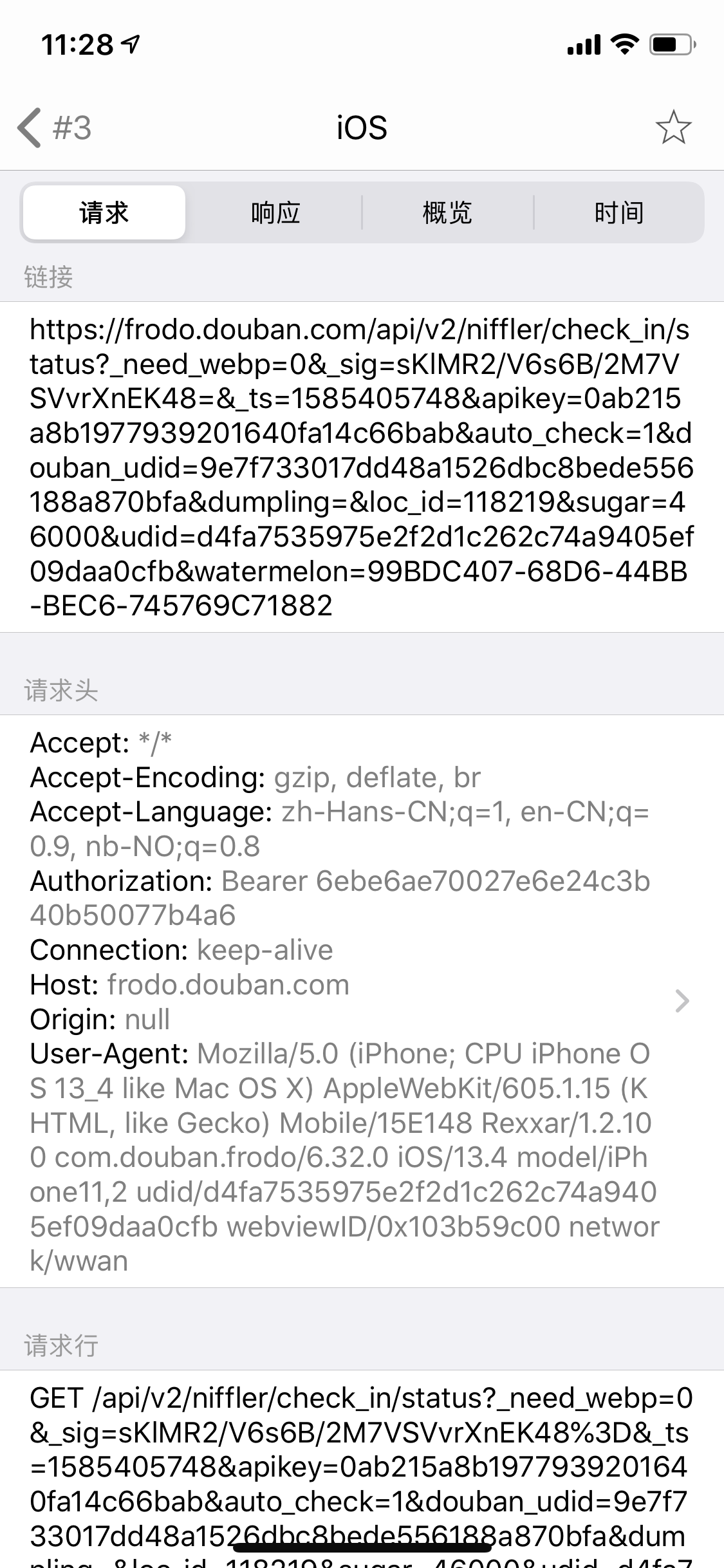Star this request as favorite
724x1568 pixels.
(673, 127)
